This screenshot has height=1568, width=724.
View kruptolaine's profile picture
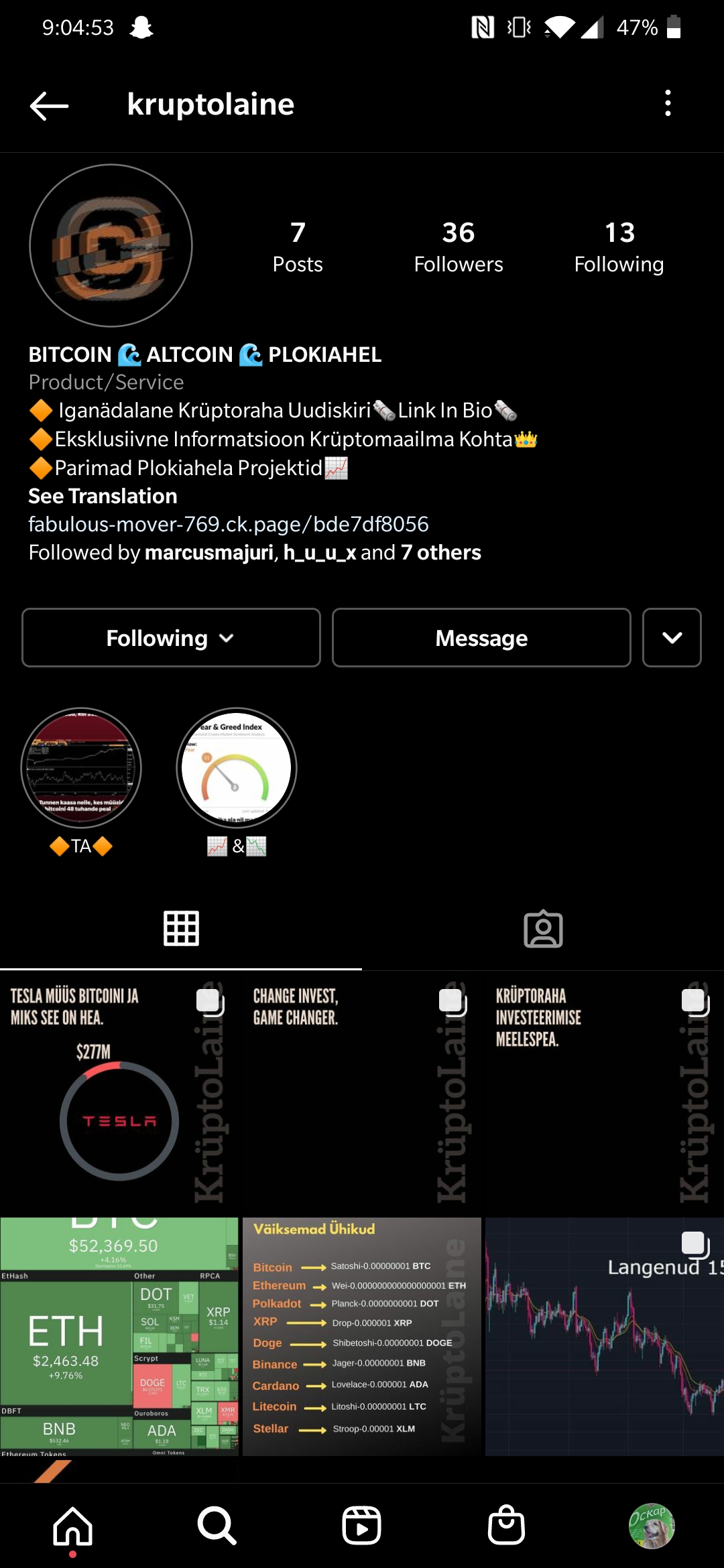pyautogui.click(x=111, y=246)
